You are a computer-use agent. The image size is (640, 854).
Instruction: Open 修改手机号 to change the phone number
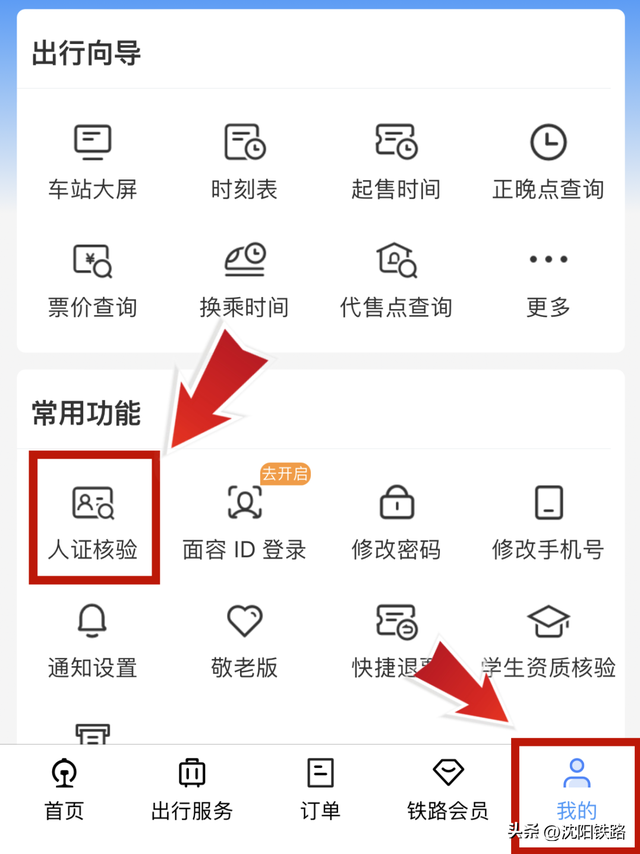pos(548,520)
